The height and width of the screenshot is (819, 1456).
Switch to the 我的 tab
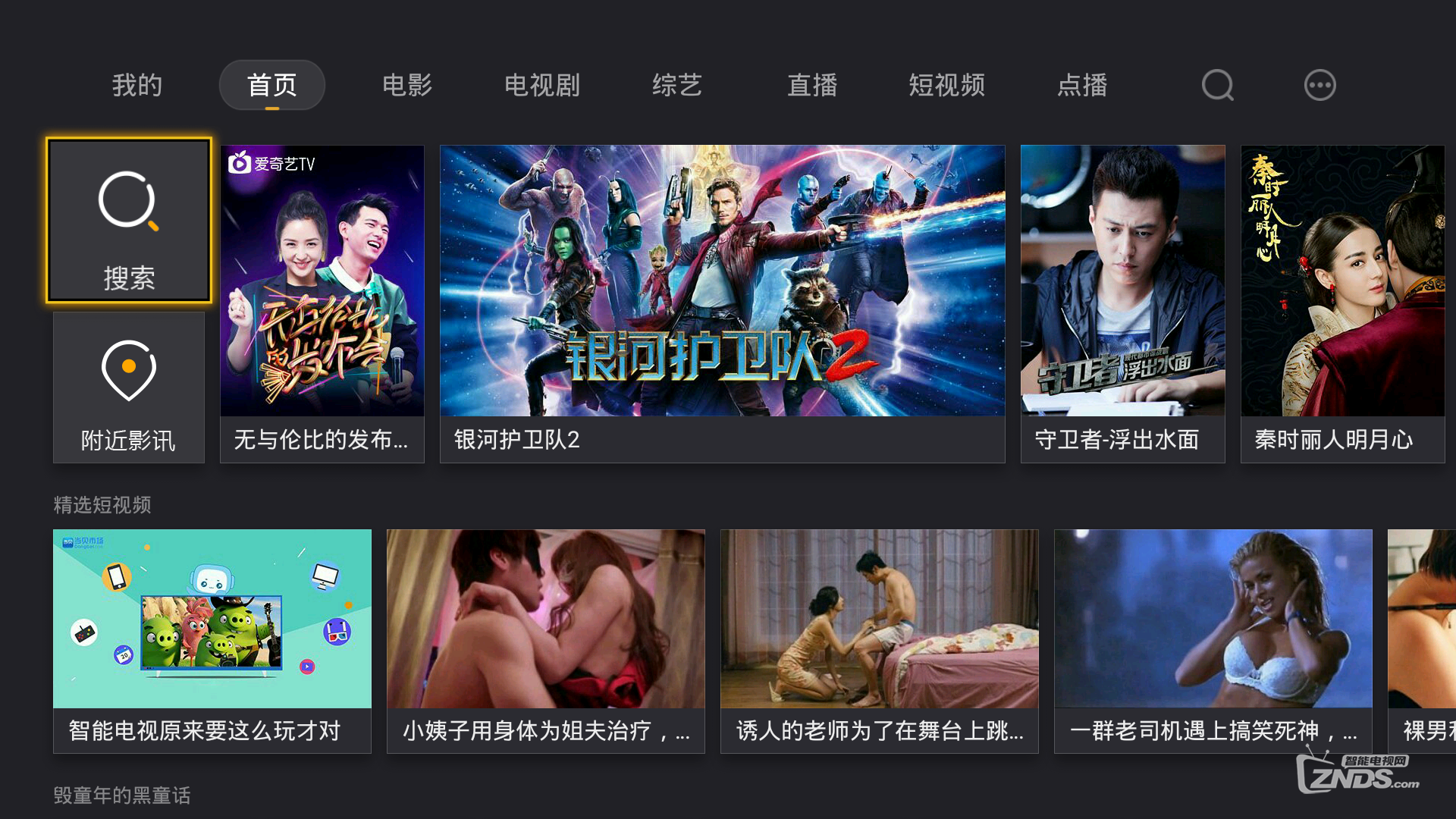tap(137, 85)
